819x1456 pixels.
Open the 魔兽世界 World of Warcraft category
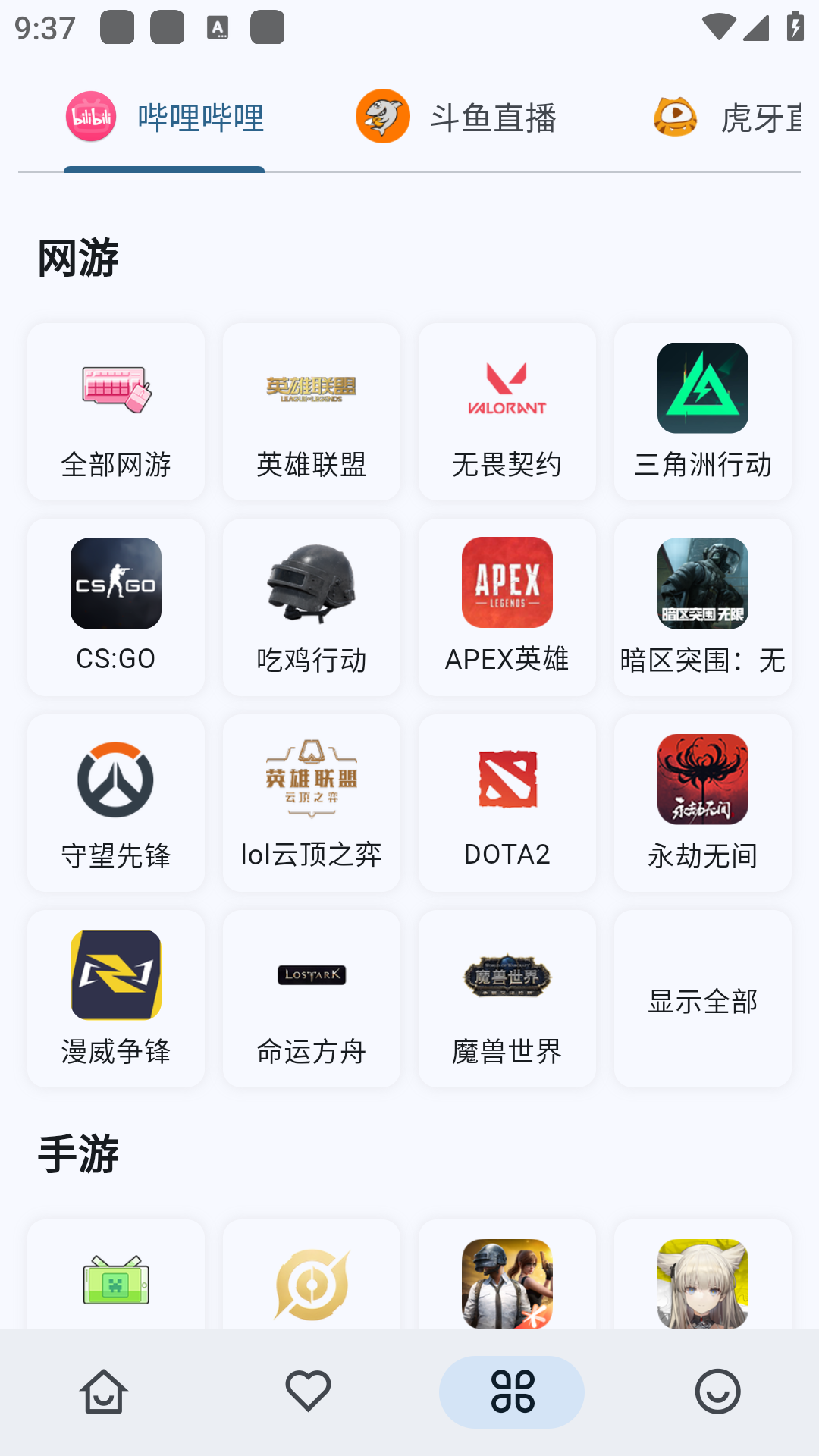pos(507,998)
